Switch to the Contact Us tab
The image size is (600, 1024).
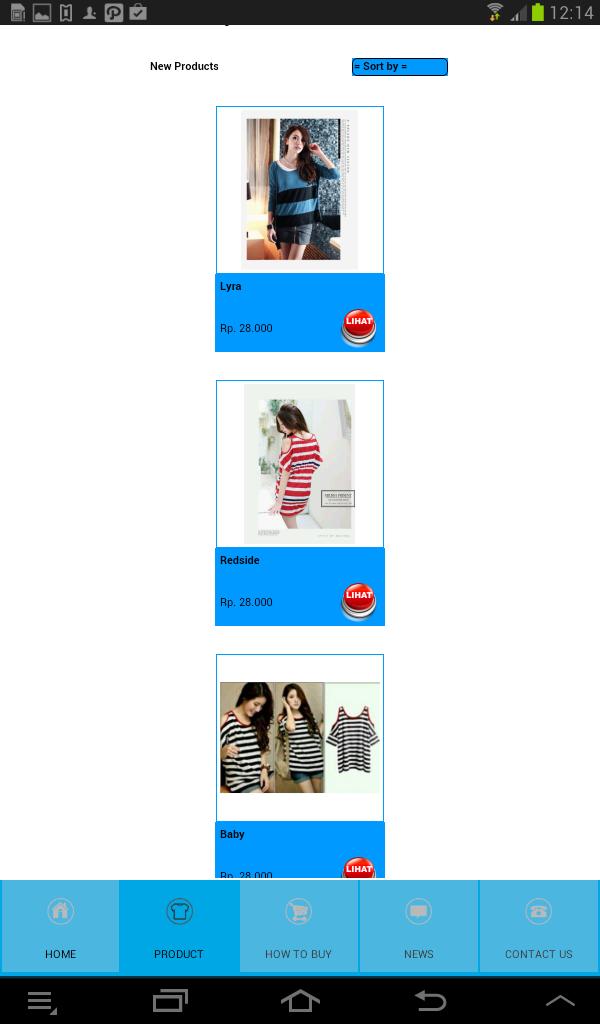[538, 927]
